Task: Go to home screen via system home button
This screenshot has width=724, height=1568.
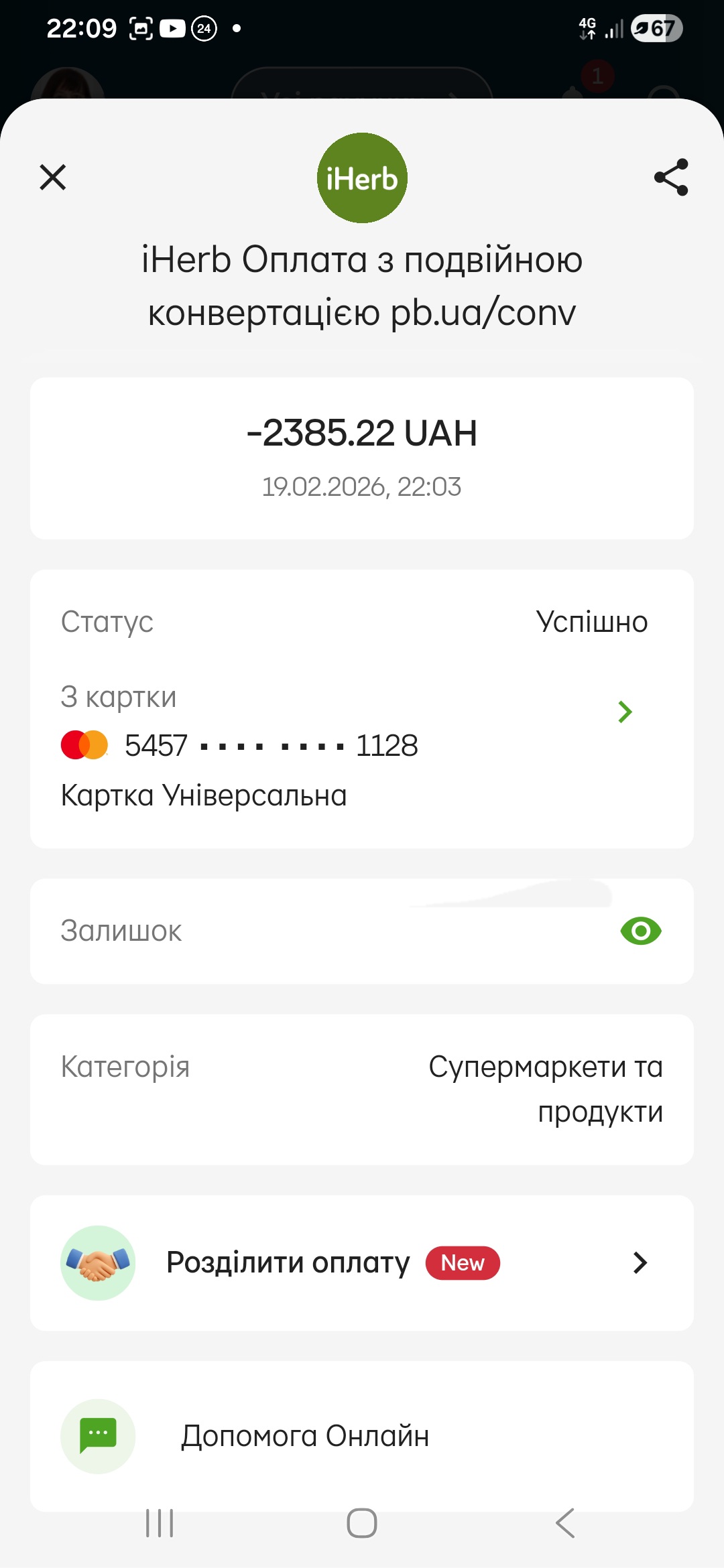Action: (362, 1523)
